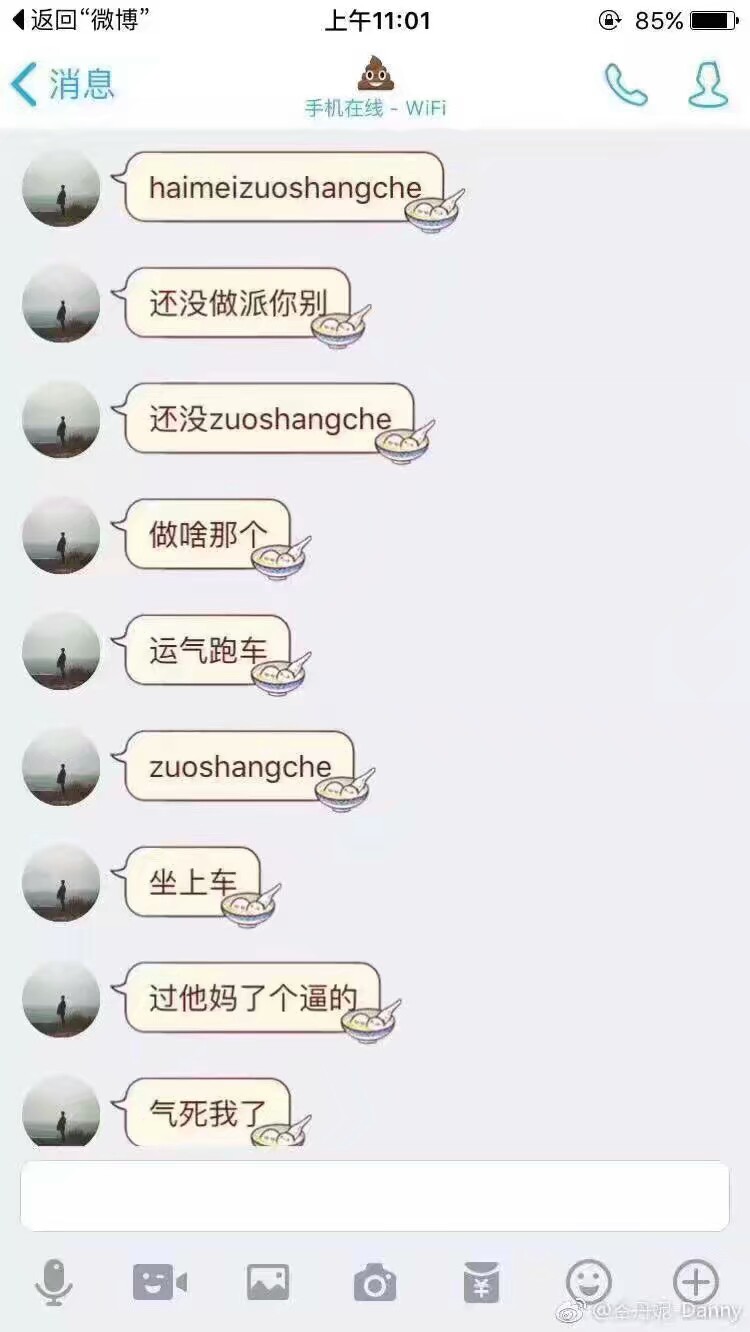Viewport: 750px width, 1332px height.
Task: Tap the avatar beside the '气死我了' message
Action: click(x=60, y=1113)
